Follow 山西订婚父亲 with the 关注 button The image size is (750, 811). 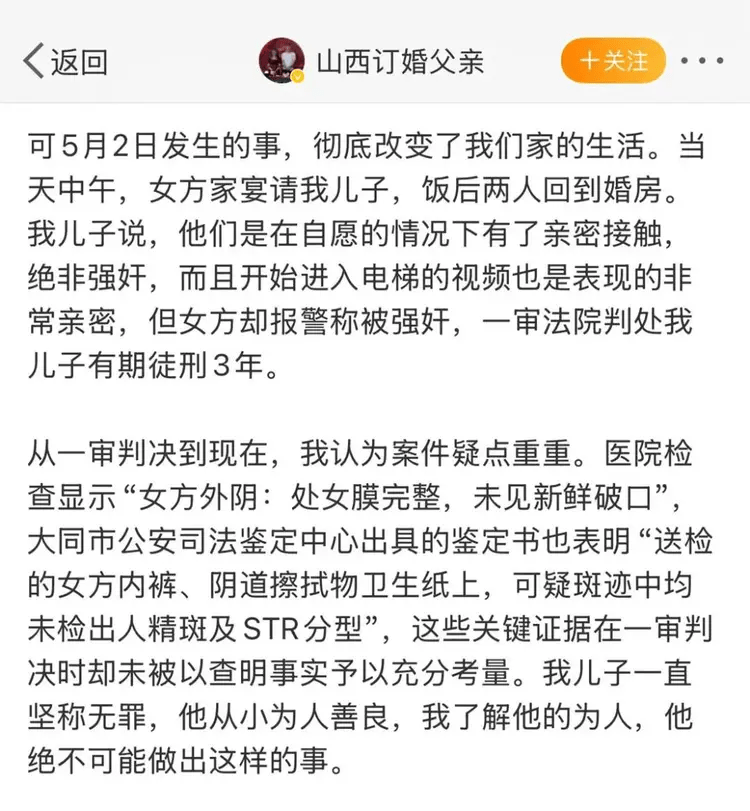(613, 61)
